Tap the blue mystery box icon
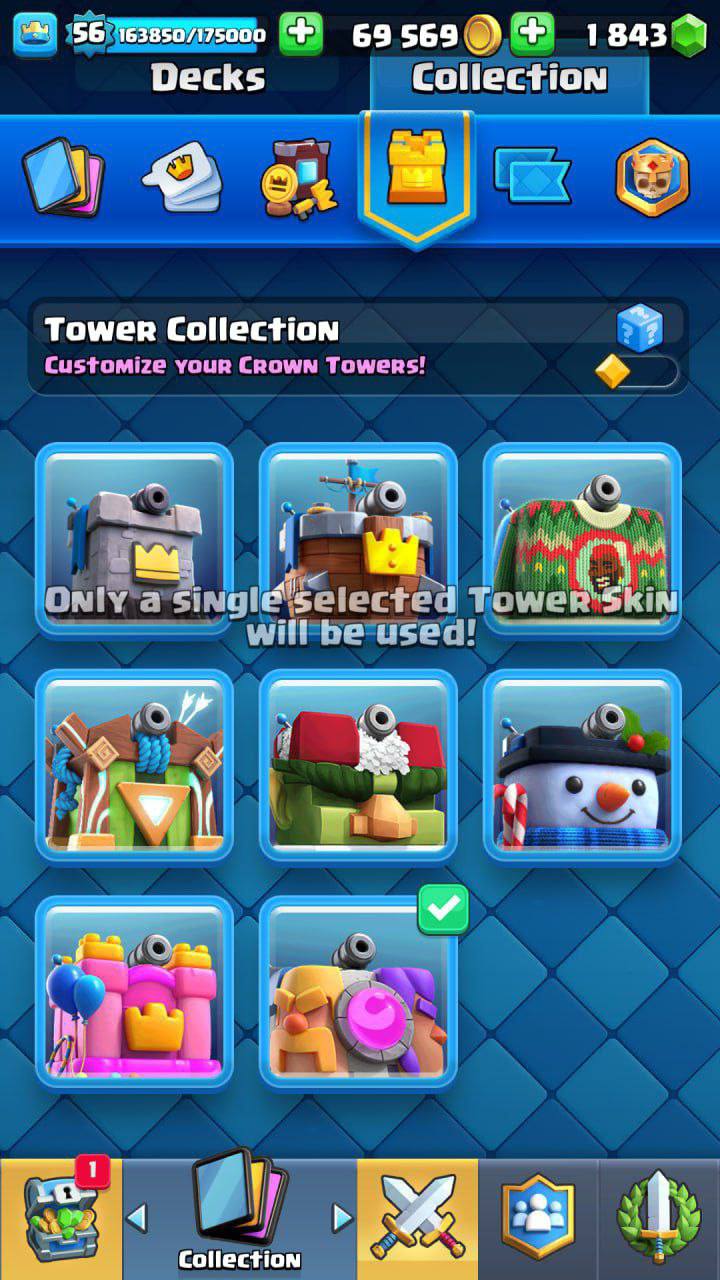 click(x=638, y=327)
